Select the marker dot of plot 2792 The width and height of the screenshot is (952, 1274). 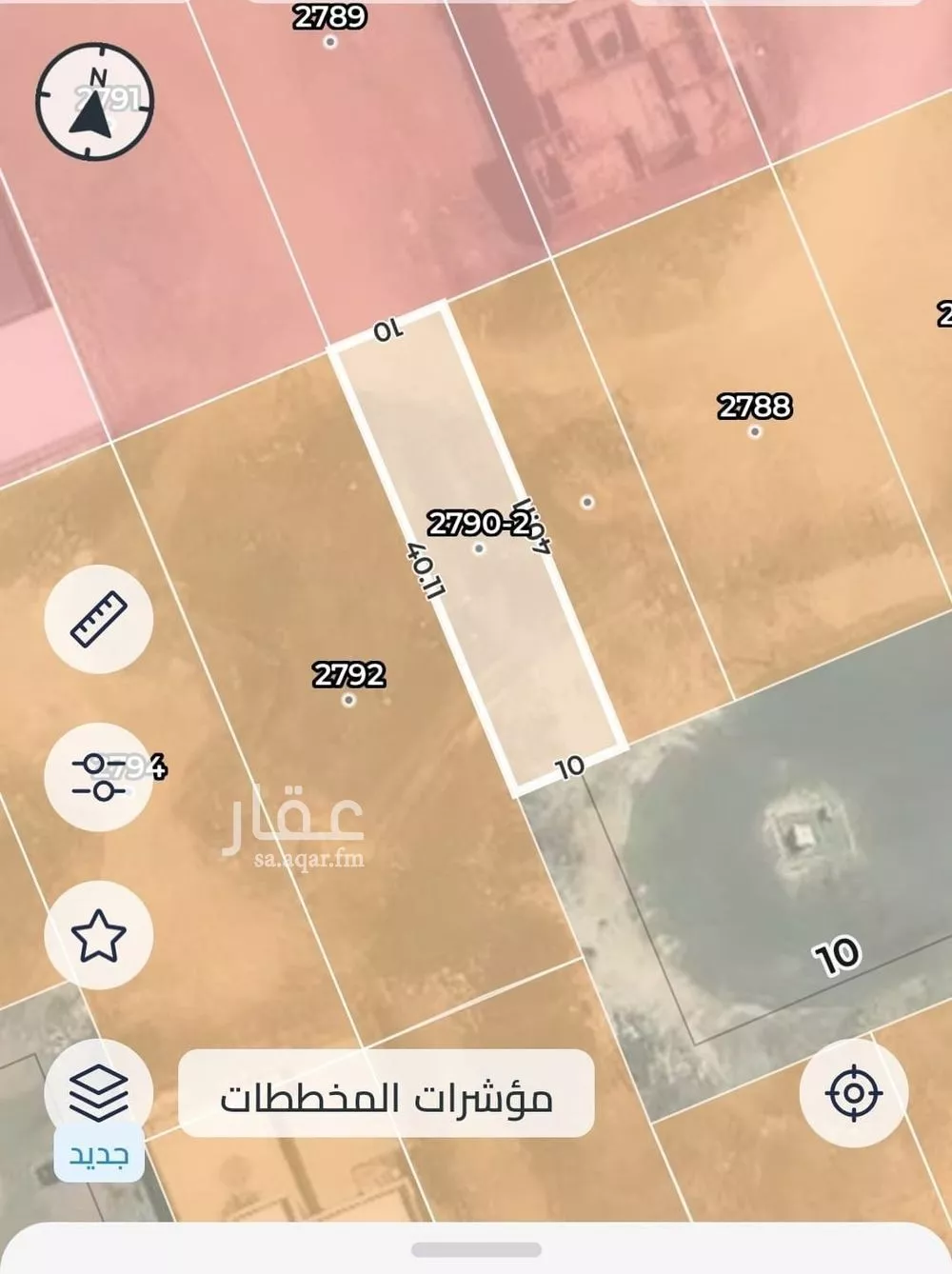[348, 702]
